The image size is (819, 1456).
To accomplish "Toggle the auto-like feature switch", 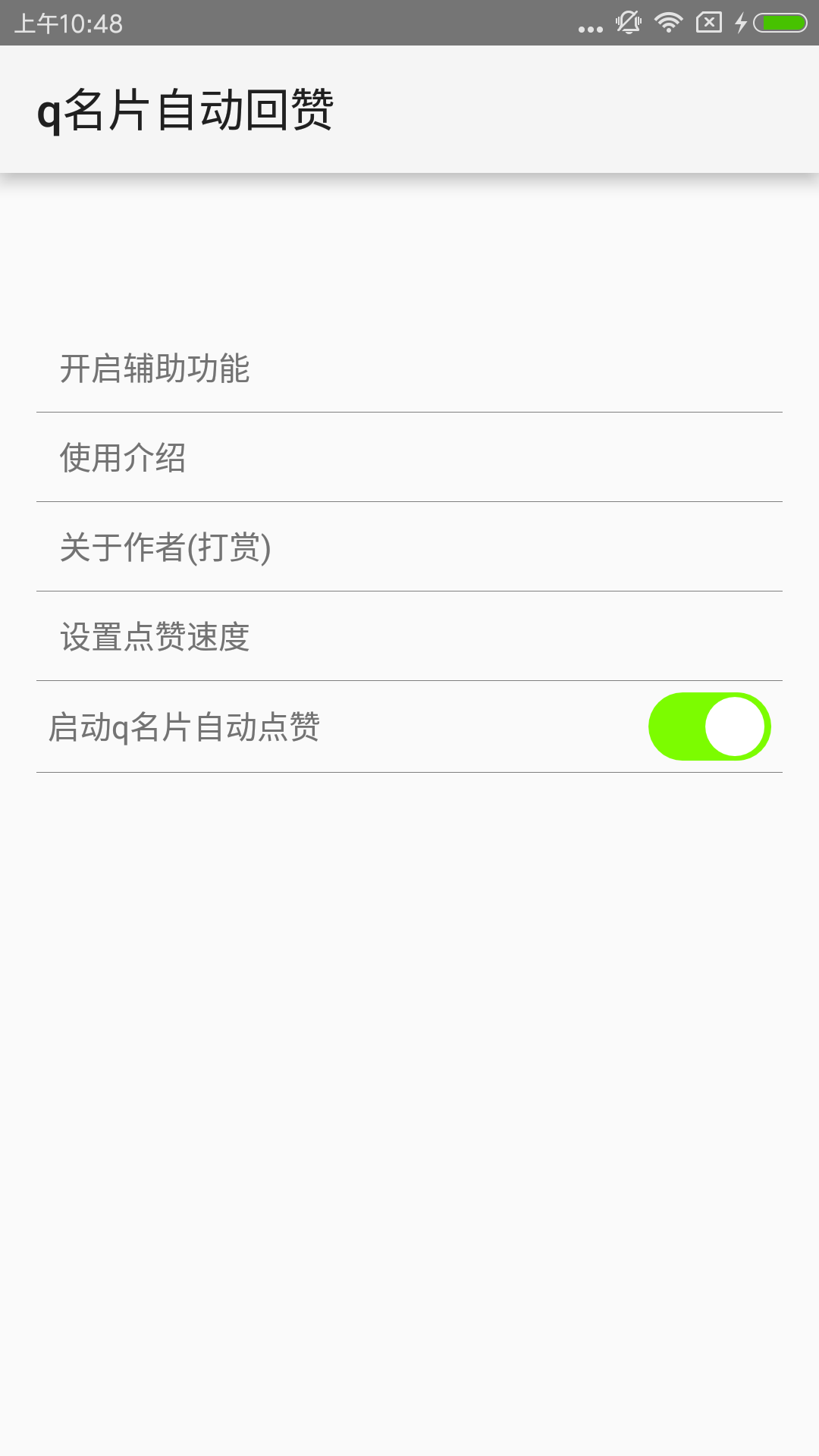I will (709, 726).
